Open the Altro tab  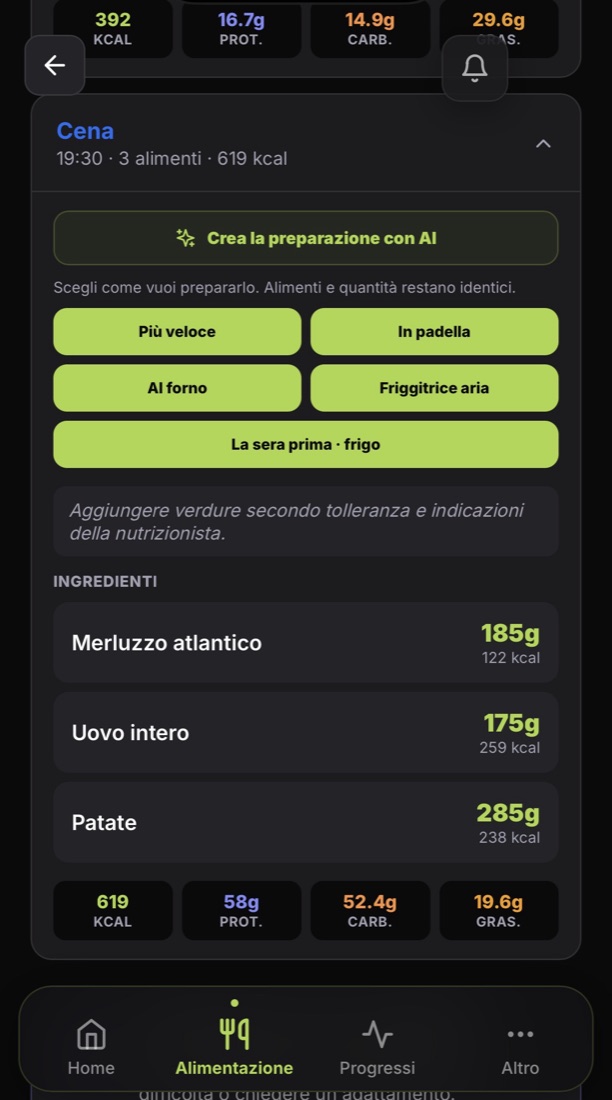pos(520,1047)
